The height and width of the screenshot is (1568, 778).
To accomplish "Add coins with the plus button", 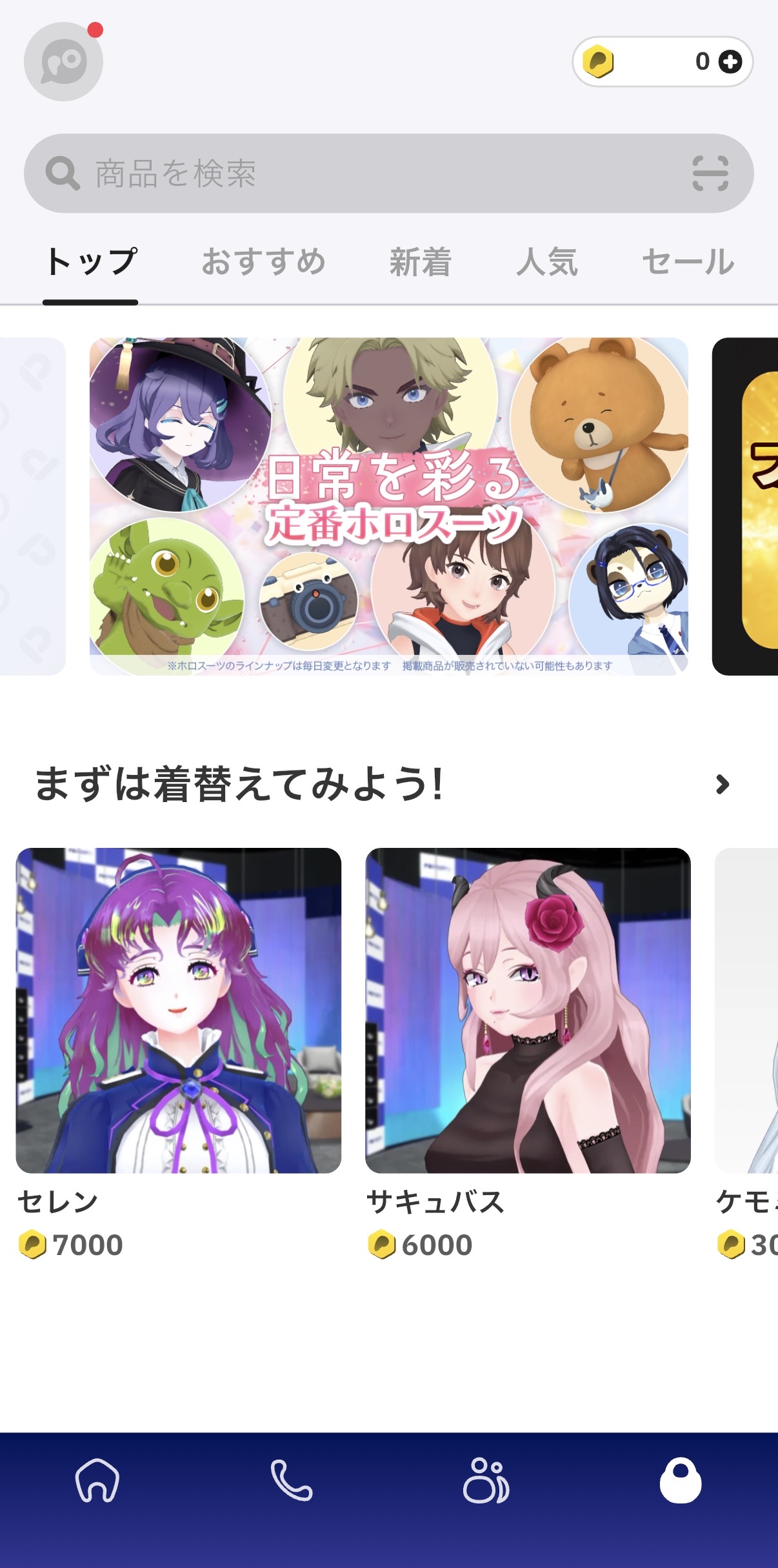I will click(730, 62).
